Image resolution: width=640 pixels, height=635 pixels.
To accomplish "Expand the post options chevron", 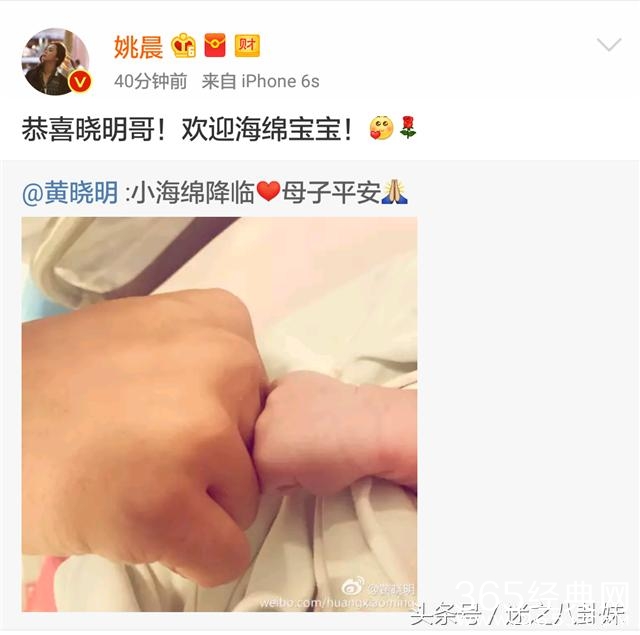I will point(608,45).
